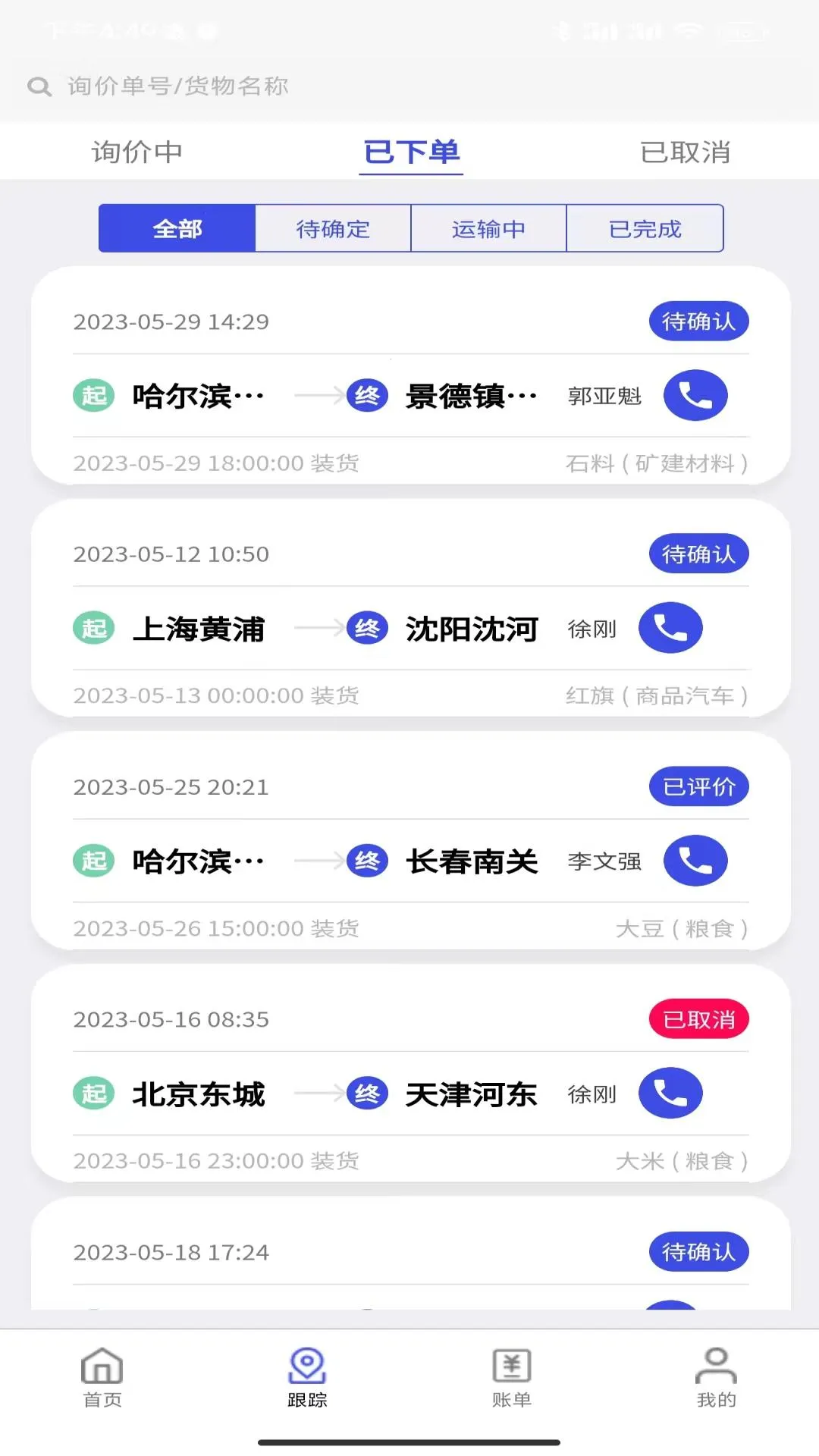Tap phone icon on the cancelled Beijing order
Screen dimensions: 819x1456
pos(670,1093)
